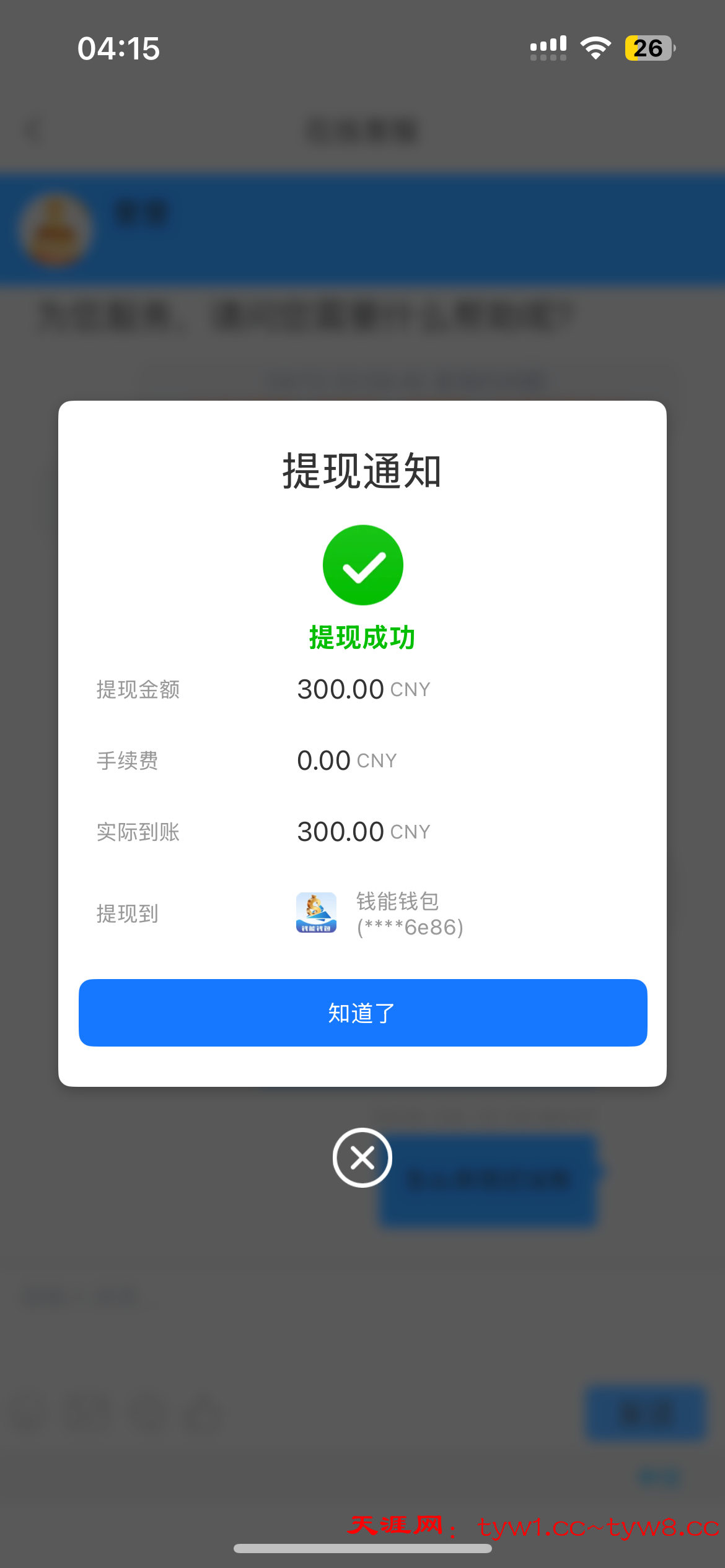
Task: Dismiss the withdrawal notice dialog
Action: [362, 1157]
